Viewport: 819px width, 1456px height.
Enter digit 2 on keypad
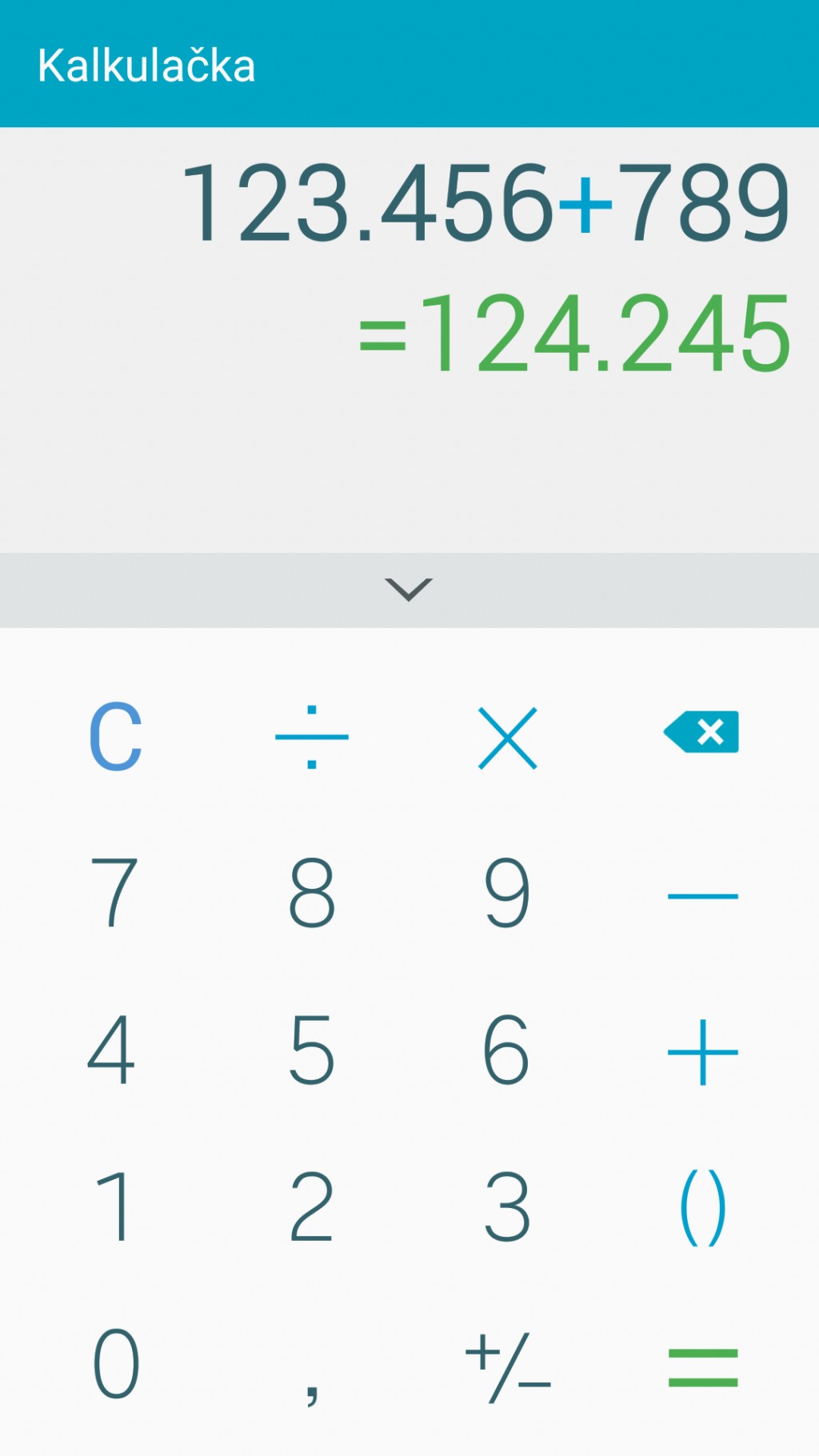point(311,1206)
